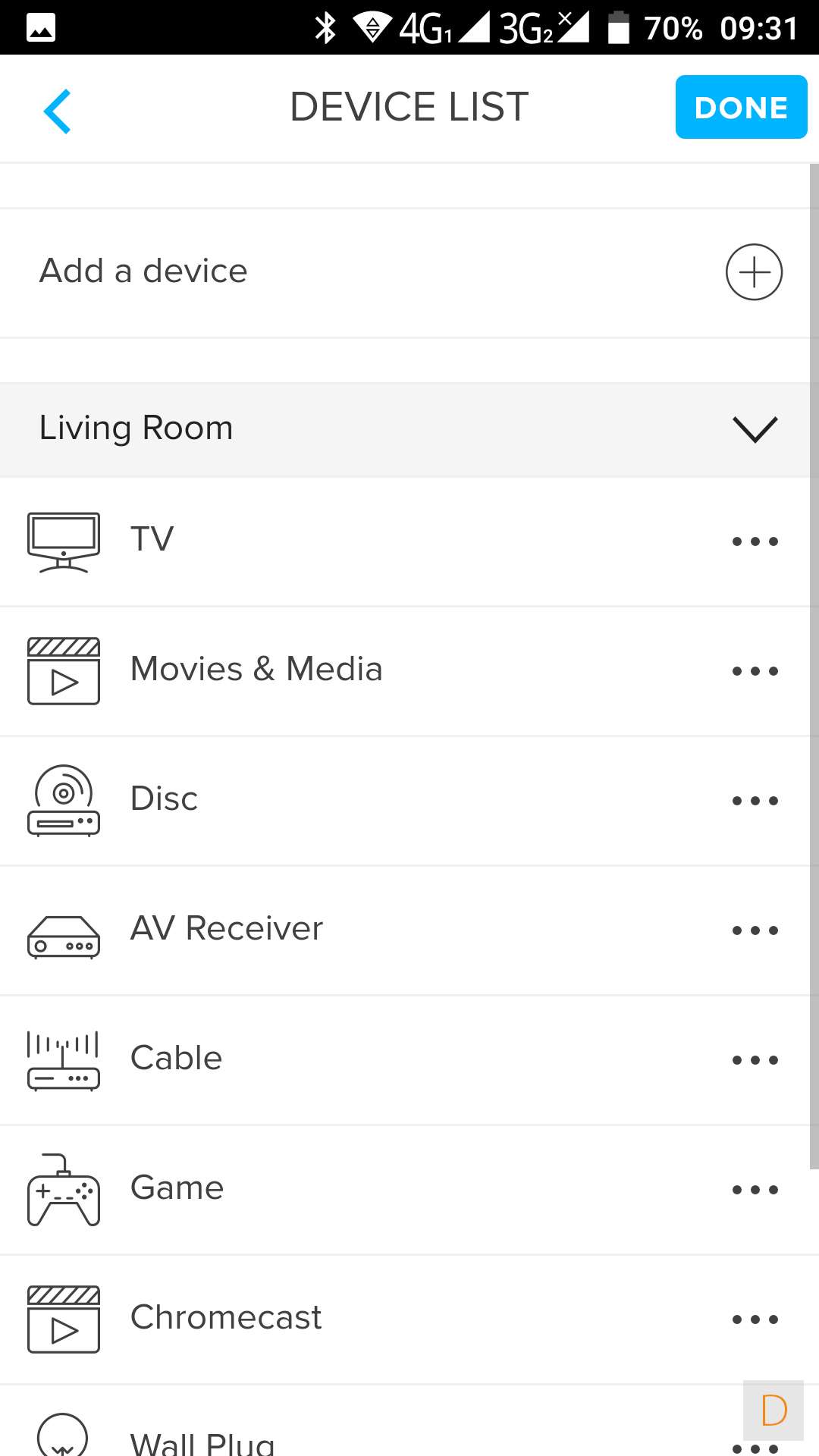This screenshot has height=1456, width=819.
Task: Open options for Cable
Action: tap(755, 1060)
